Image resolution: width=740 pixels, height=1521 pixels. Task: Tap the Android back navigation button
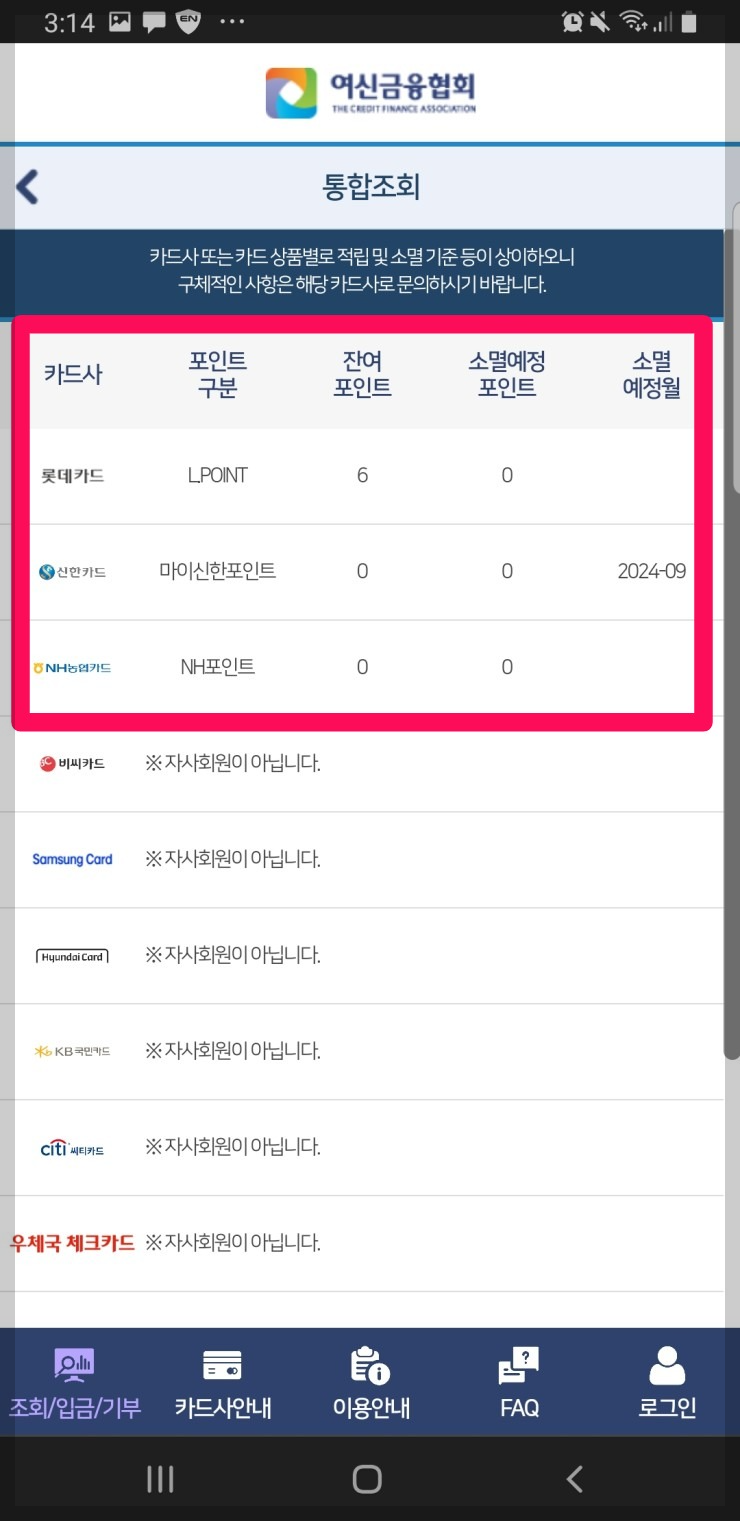point(573,1479)
